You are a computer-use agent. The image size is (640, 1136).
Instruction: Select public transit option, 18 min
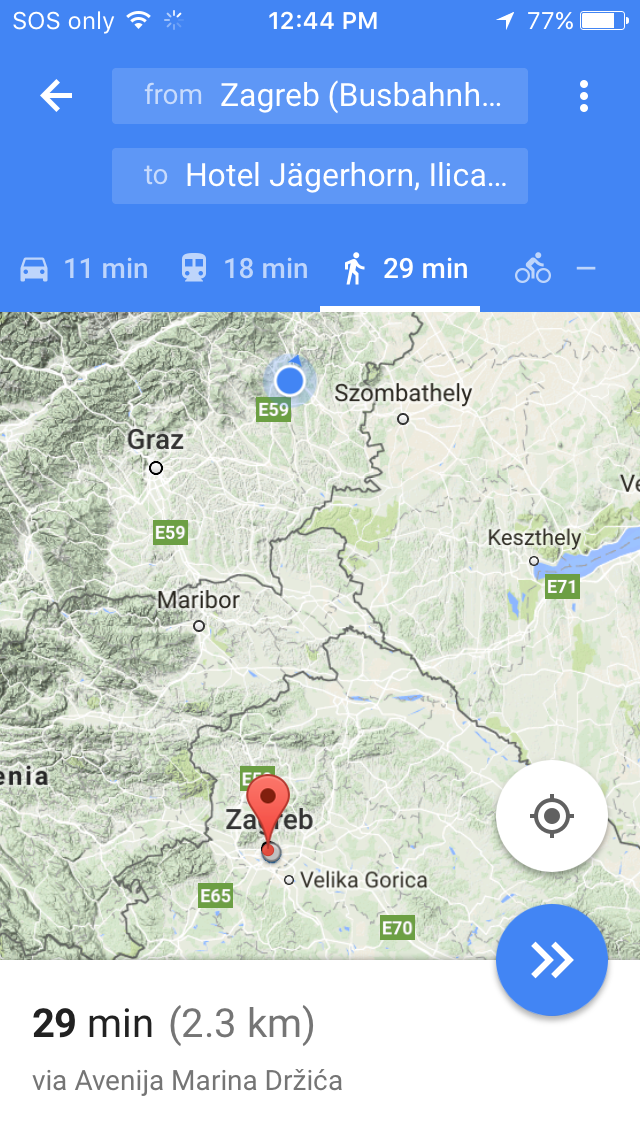(x=244, y=268)
